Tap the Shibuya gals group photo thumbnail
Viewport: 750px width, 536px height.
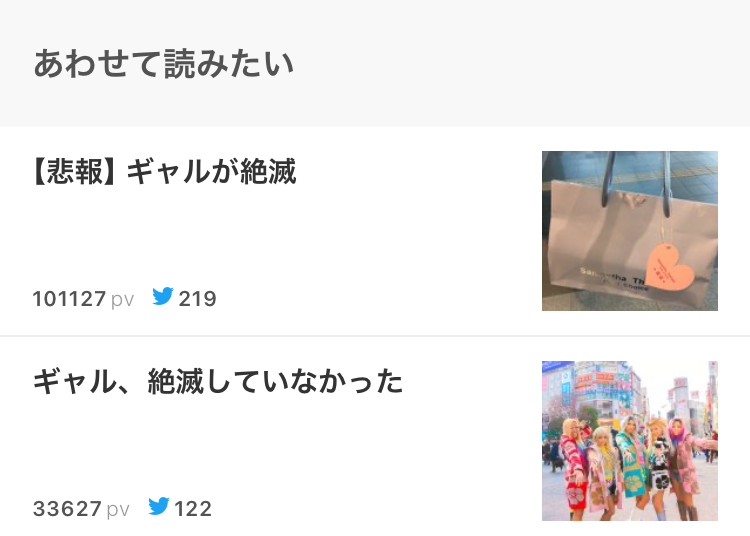coord(629,441)
